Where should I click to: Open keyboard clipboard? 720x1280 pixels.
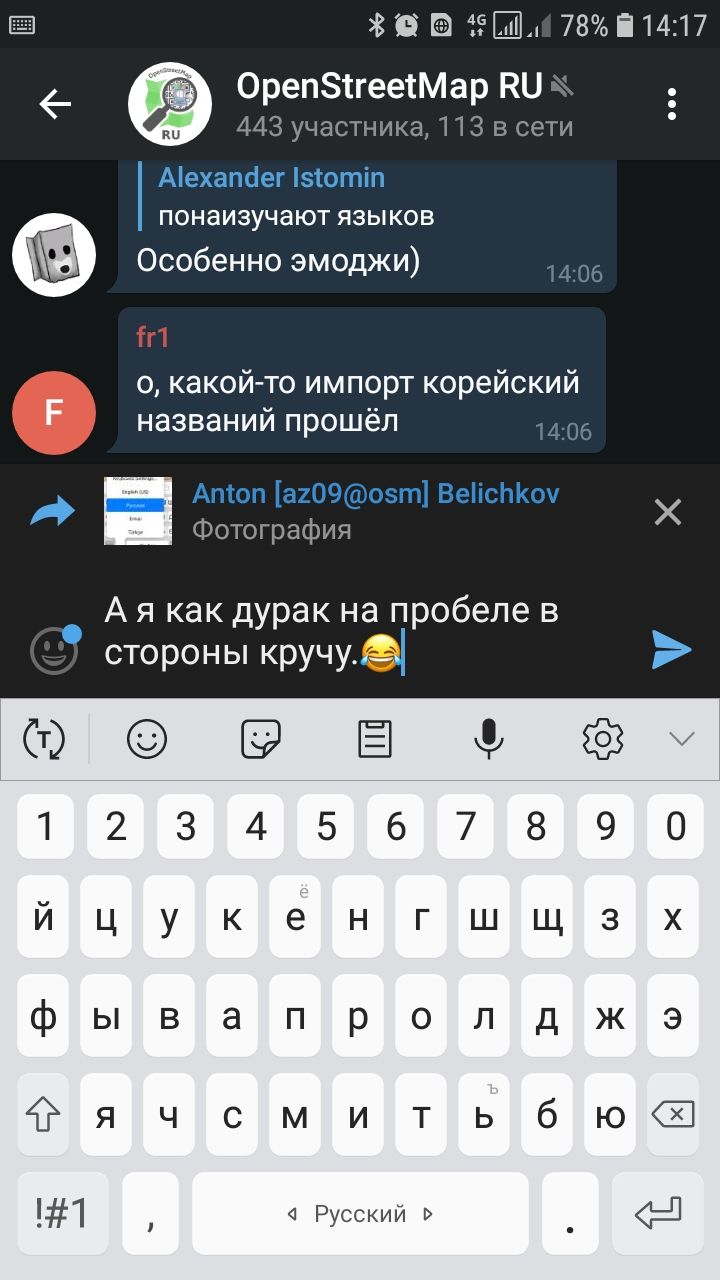point(375,740)
